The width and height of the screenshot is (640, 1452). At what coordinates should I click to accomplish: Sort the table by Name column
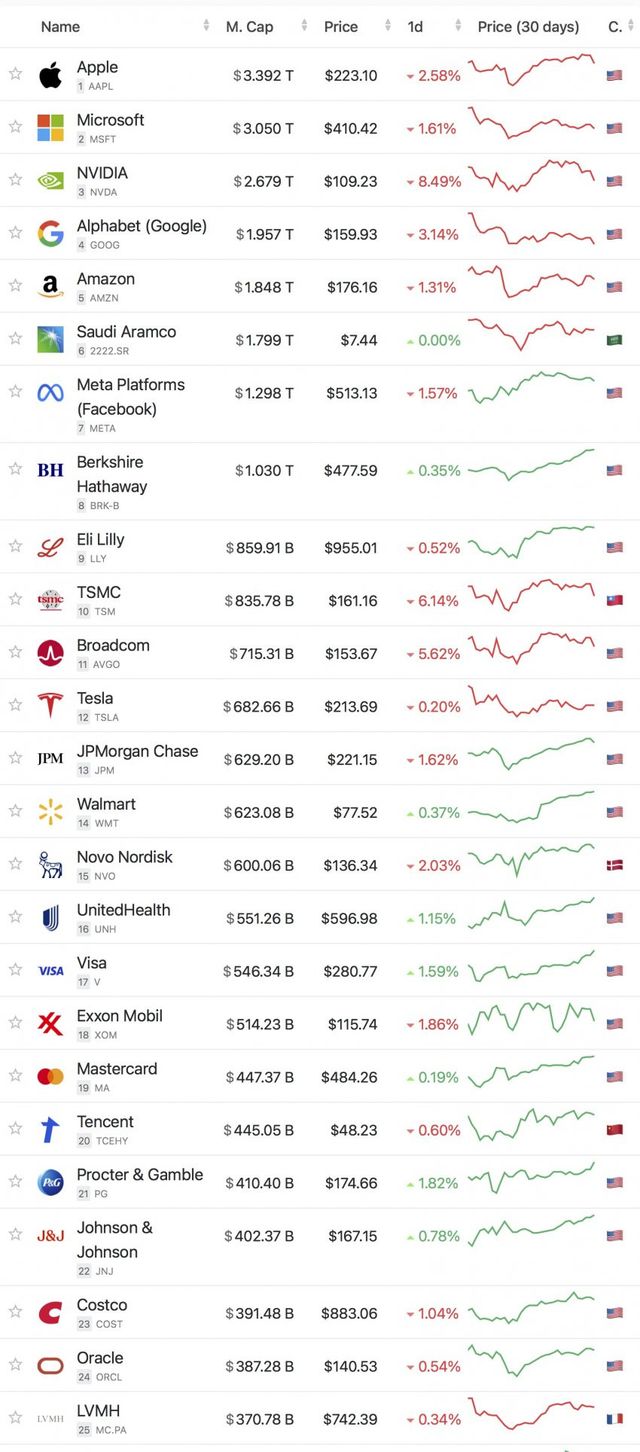click(60, 27)
